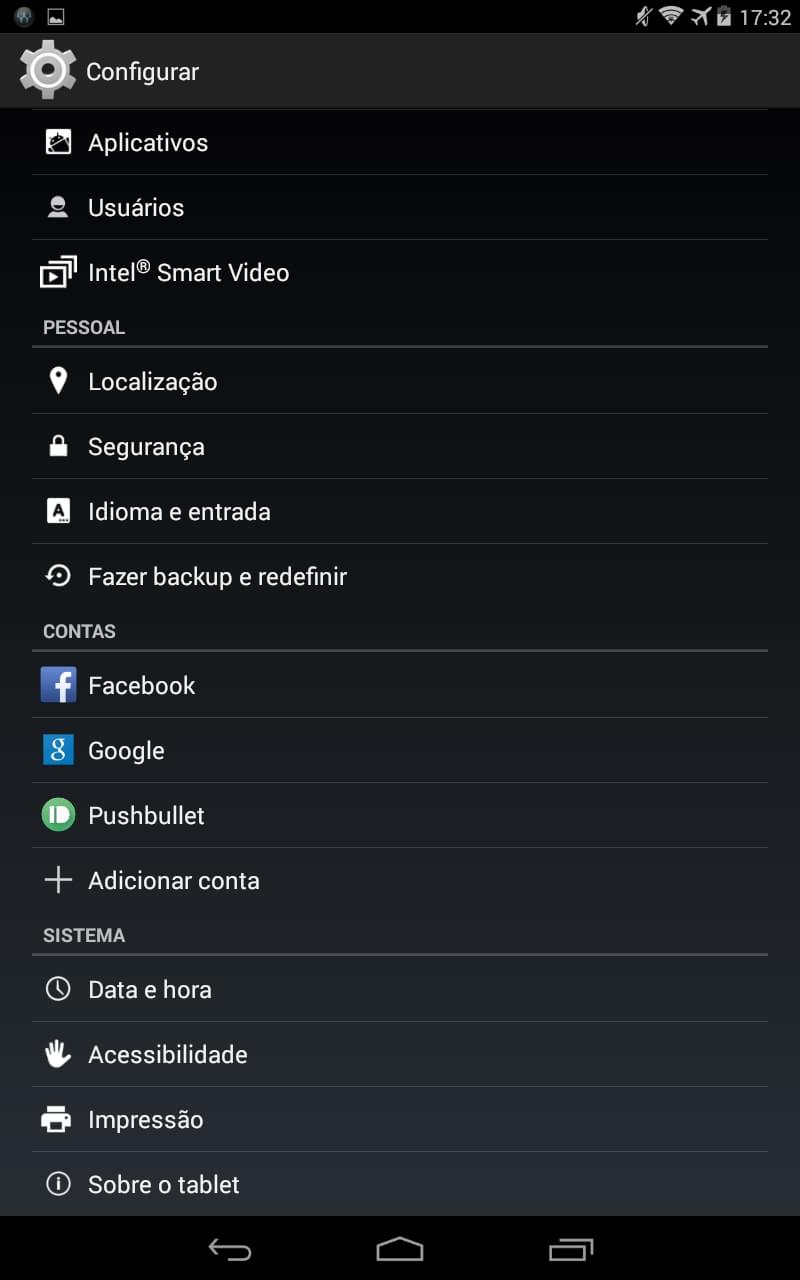Go to the home screen
The width and height of the screenshot is (800, 1280).
click(400, 1249)
